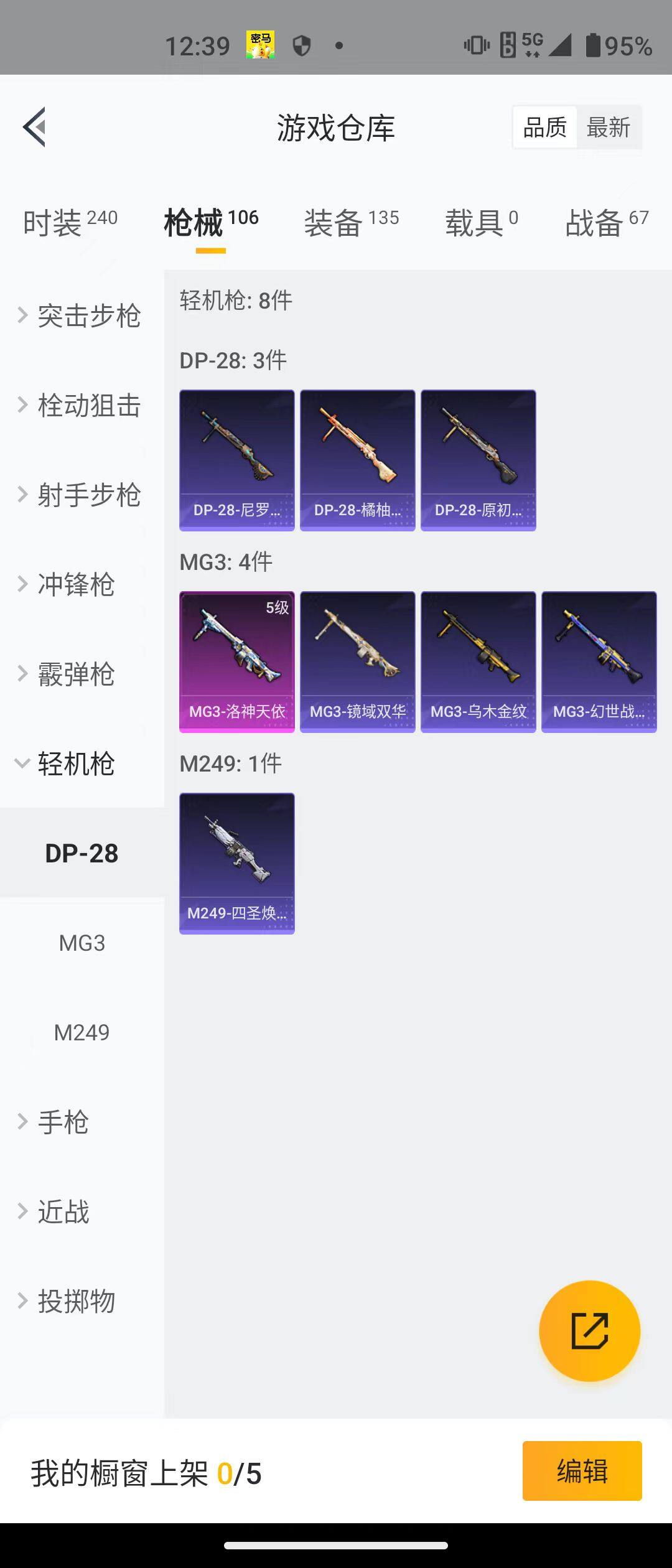Select the 品质 sort option
The width and height of the screenshot is (672, 1568).
(544, 127)
